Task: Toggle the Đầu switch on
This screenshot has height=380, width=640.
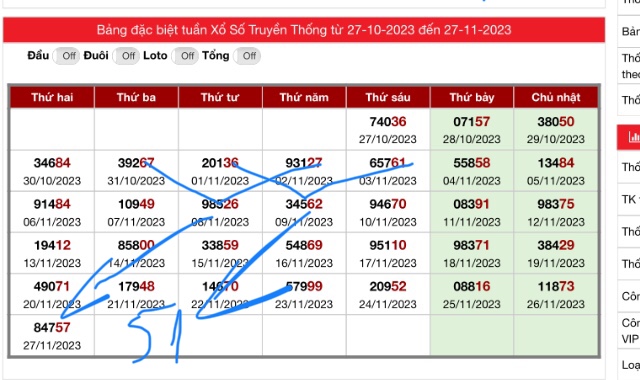Action: (66, 56)
